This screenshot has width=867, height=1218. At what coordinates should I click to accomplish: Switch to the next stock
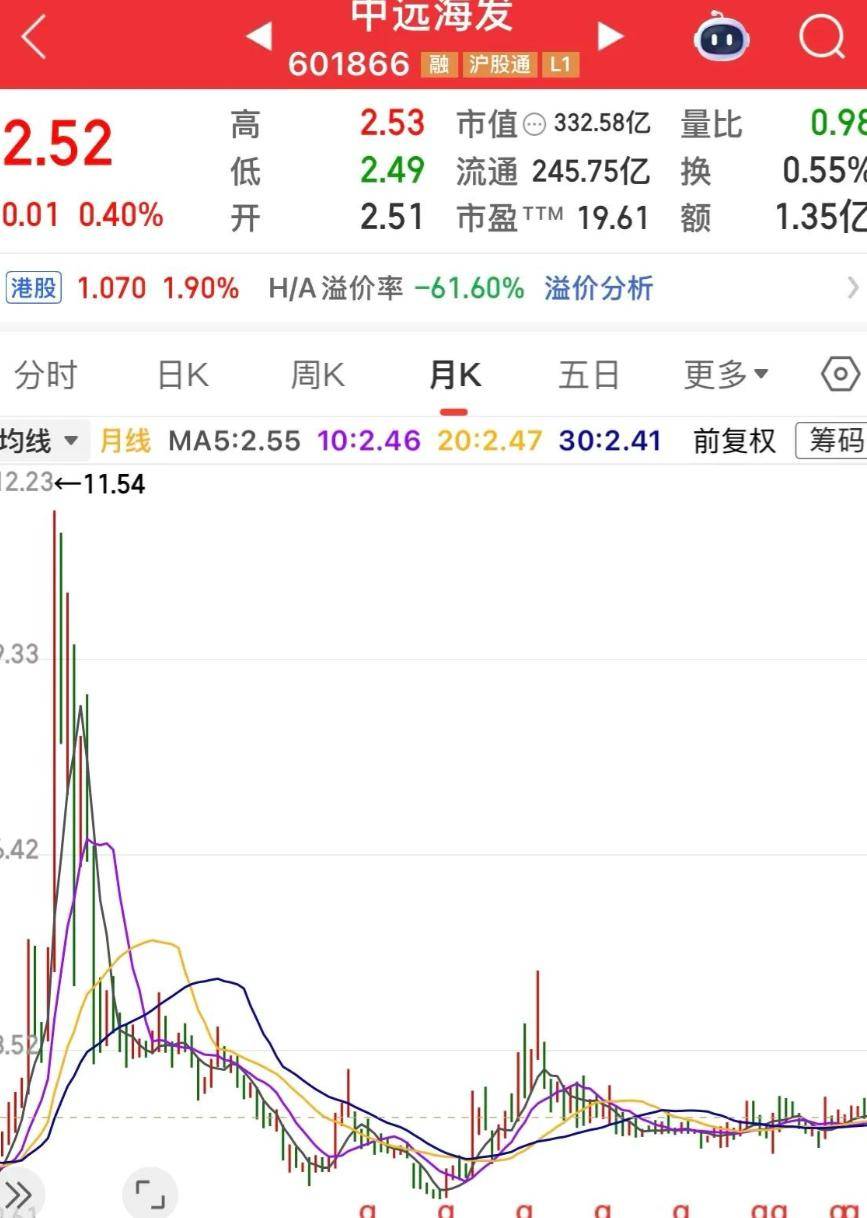pyautogui.click(x=609, y=37)
